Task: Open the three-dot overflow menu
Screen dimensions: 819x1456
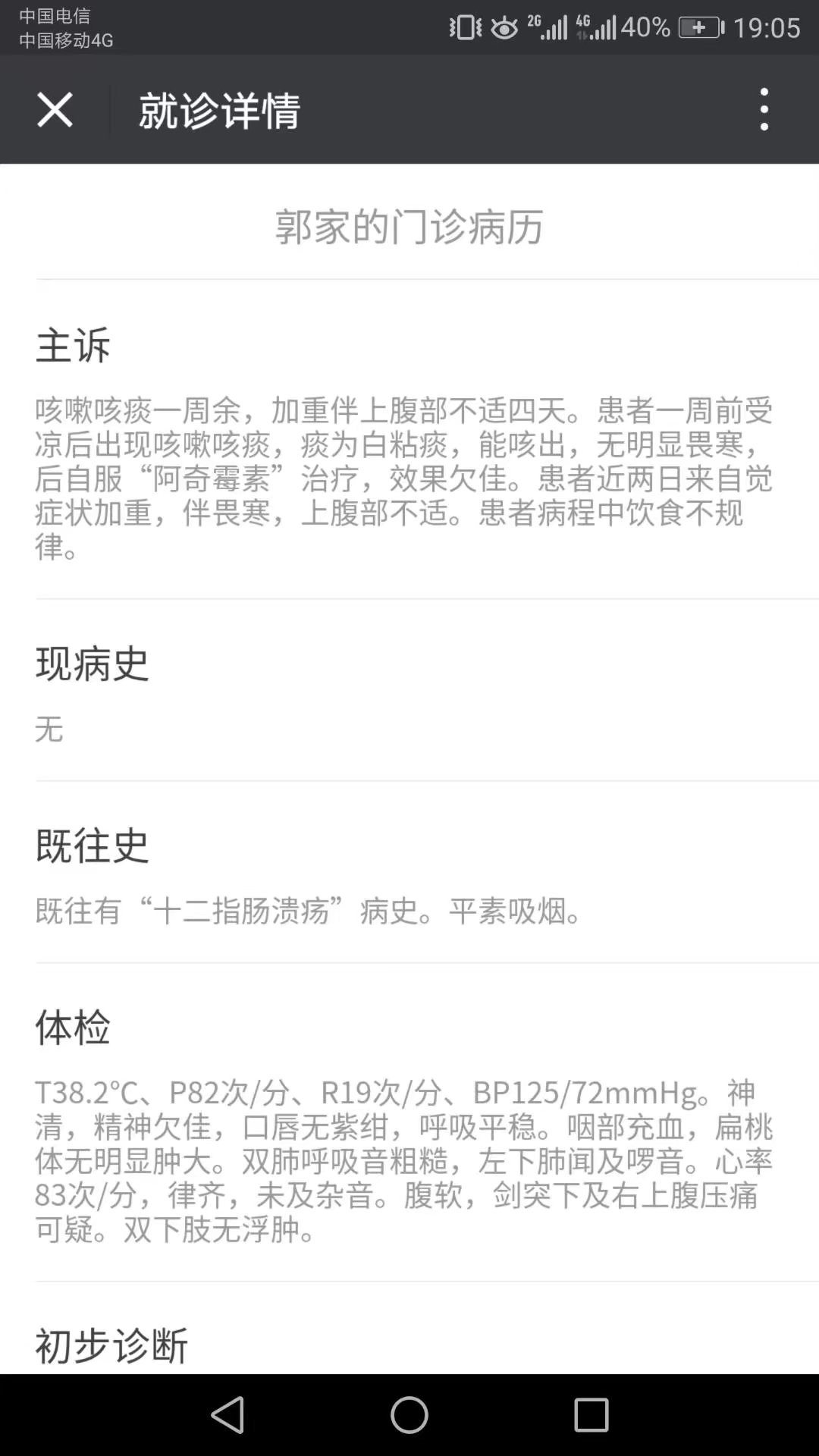Action: tap(764, 109)
